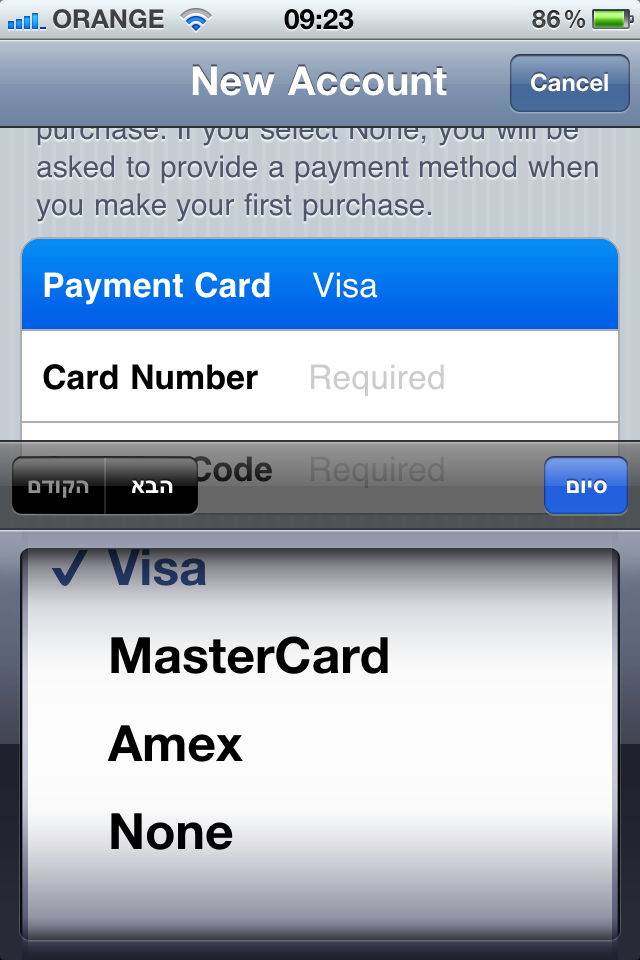Jump to next field with הבא

[151, 487]
